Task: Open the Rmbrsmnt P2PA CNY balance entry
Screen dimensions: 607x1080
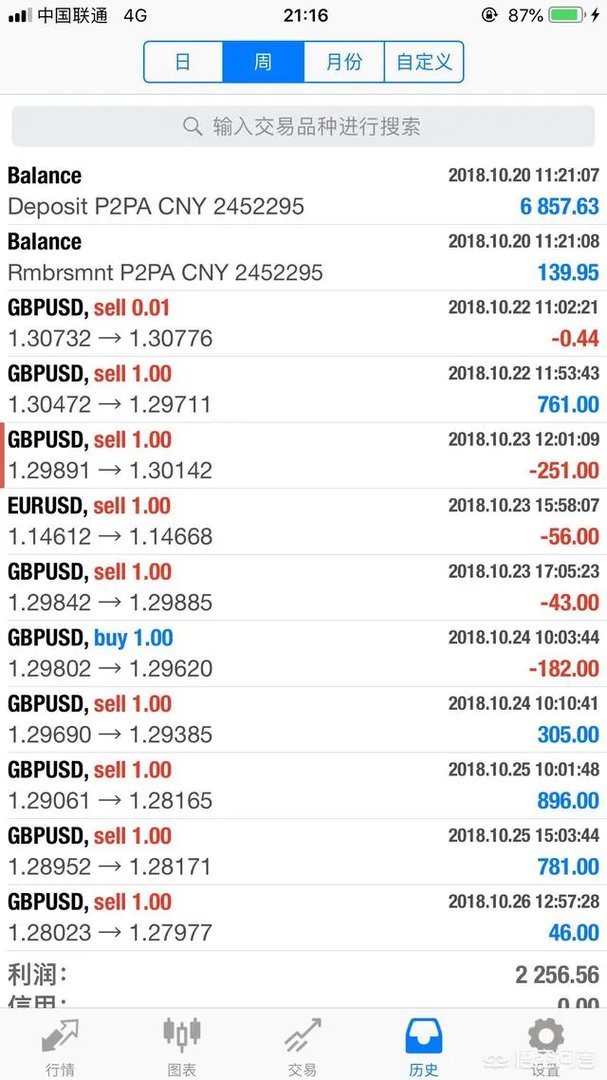Action: coord(303,257)
